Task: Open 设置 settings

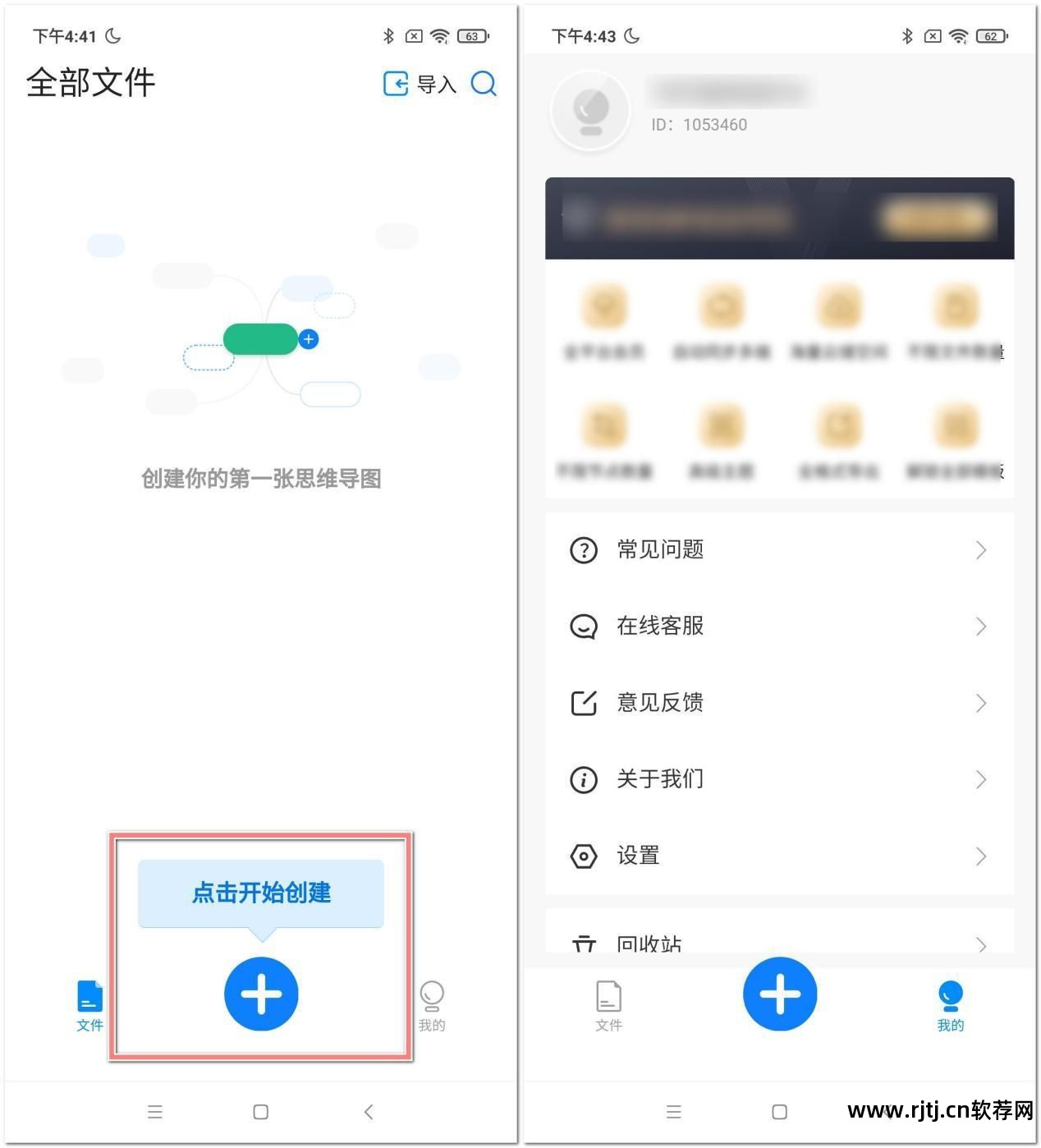Action: 778,856
